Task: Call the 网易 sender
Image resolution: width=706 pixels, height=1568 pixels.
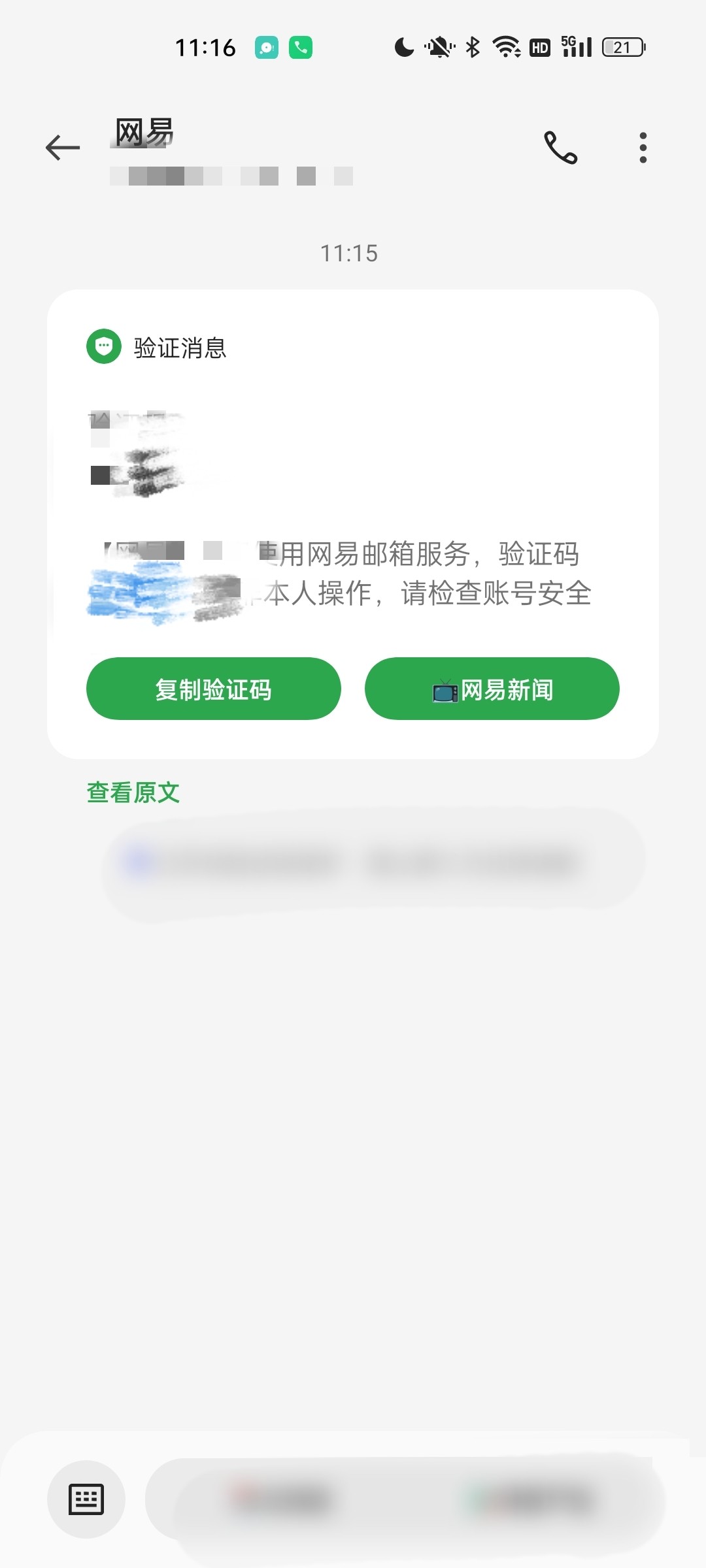Action: click(x=561, y=148)
